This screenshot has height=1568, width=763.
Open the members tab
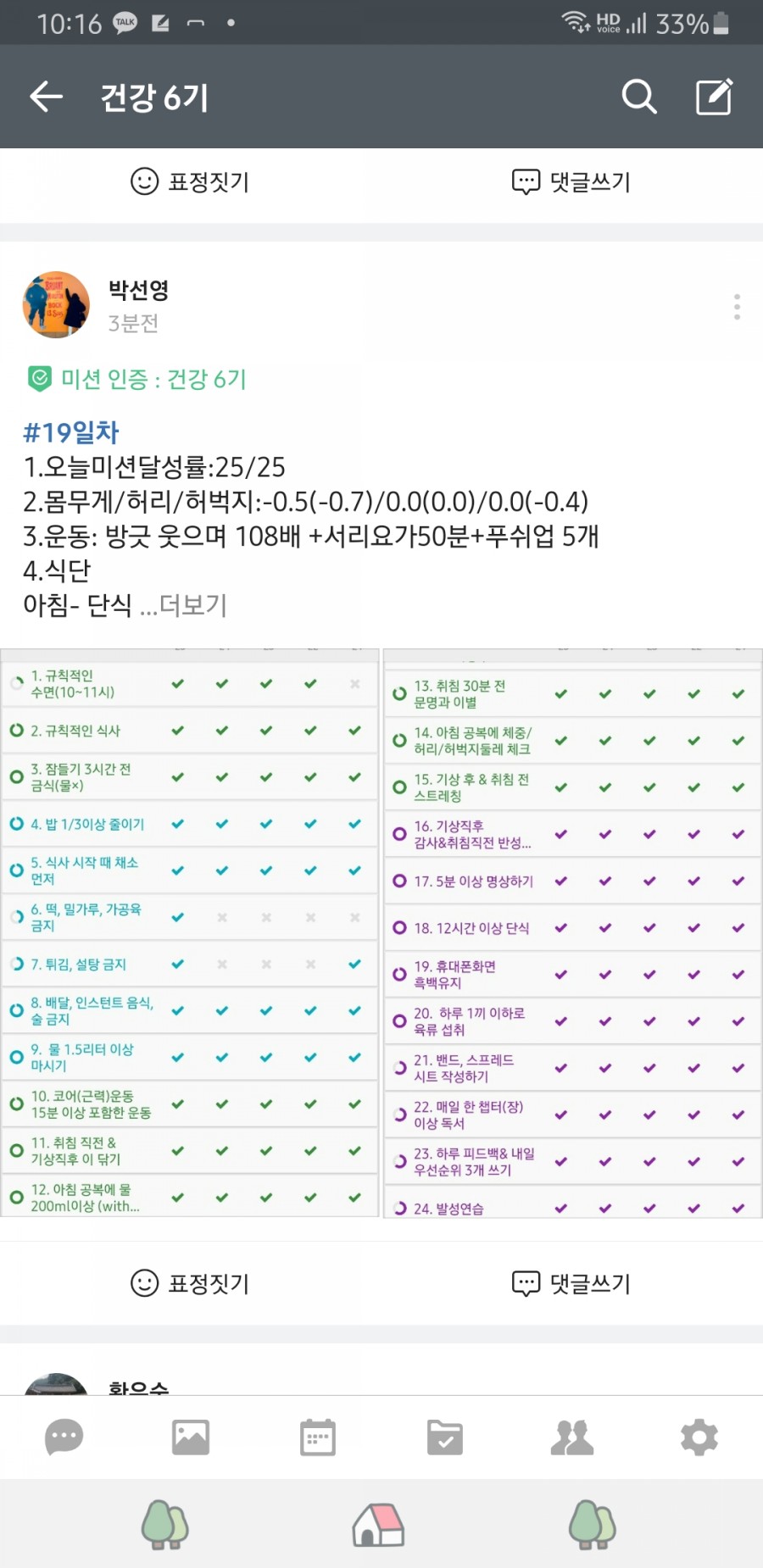point(572,1437)
